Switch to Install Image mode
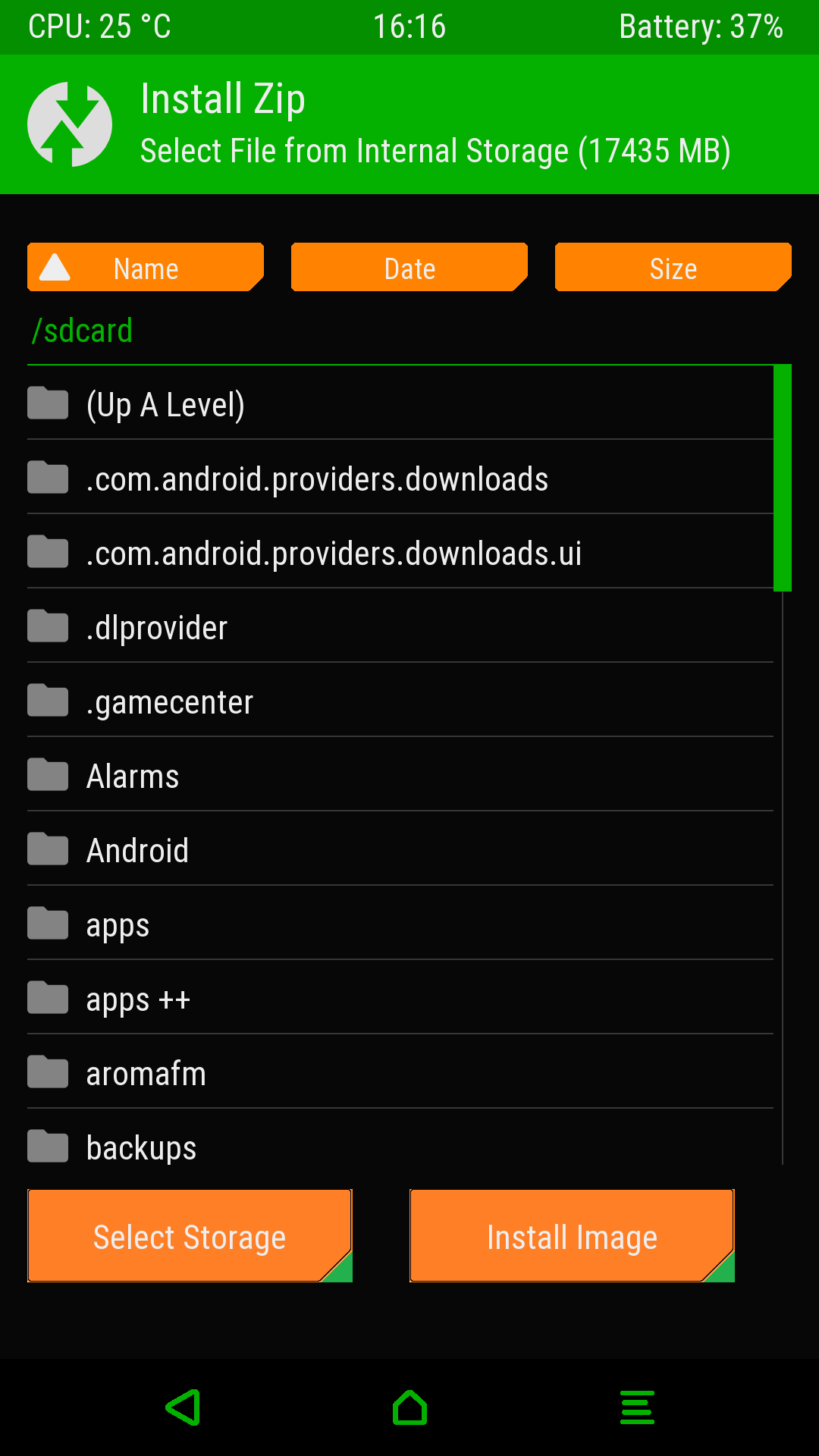The image size is (819, 1456). [572, 1236]
